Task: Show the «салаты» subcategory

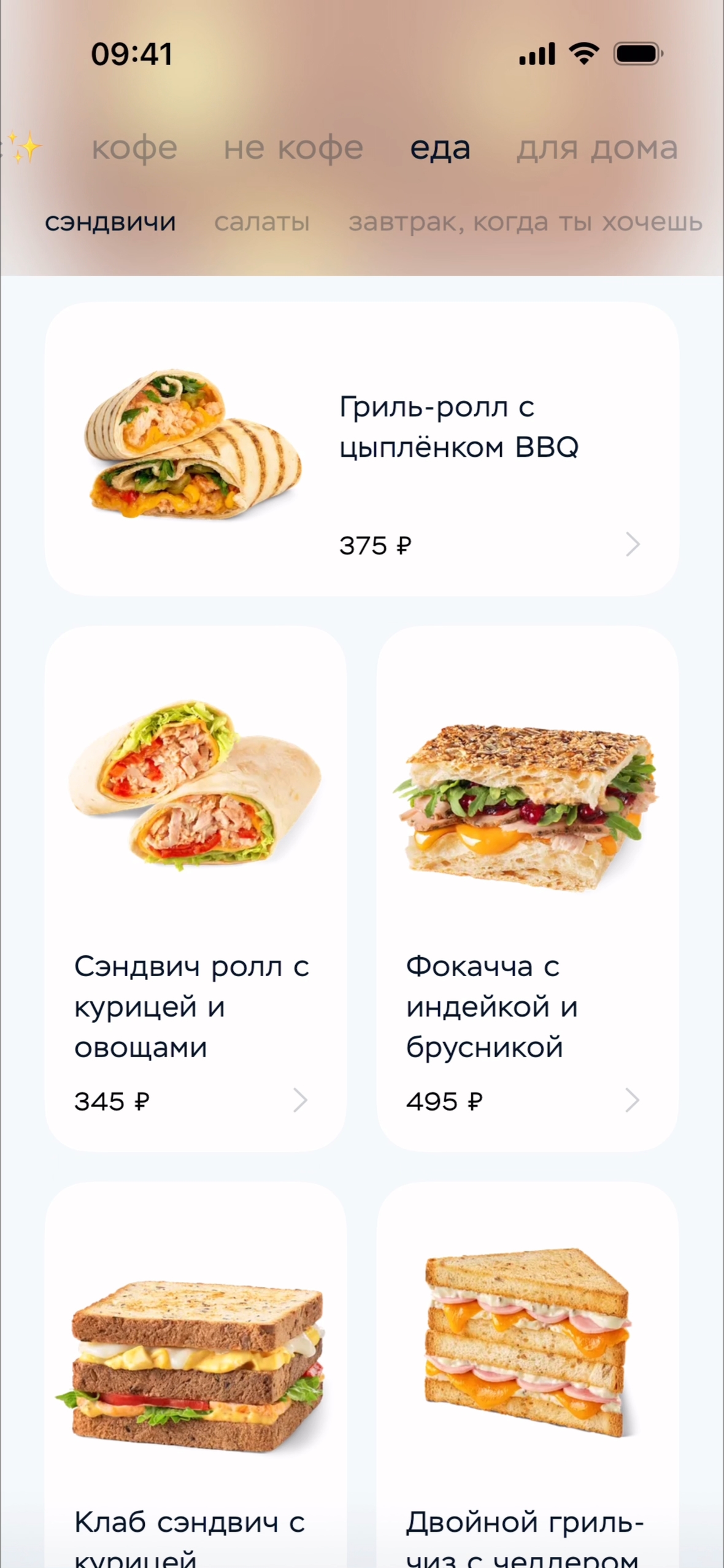Action: click(x=262, y=222)
